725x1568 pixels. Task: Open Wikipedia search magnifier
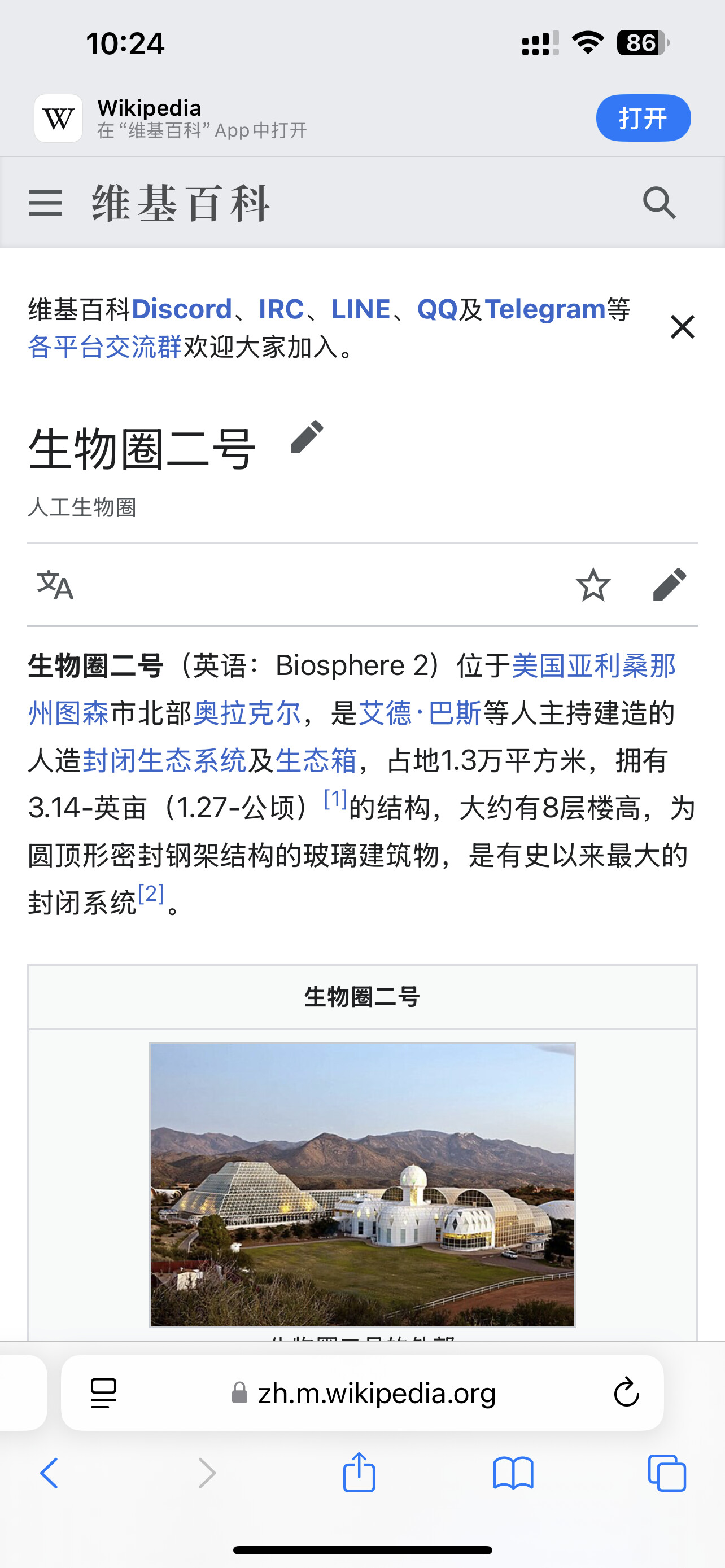click(x=660, y=203)
